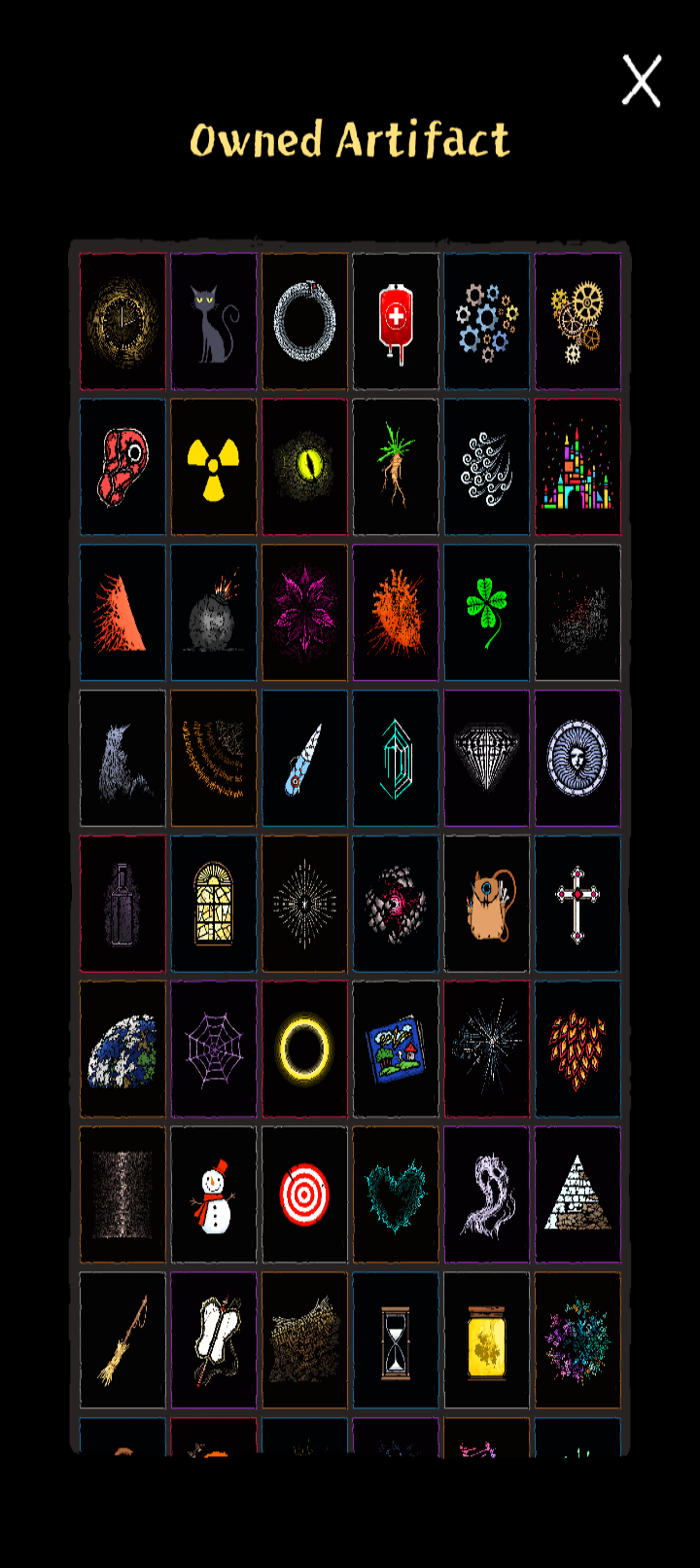
Task: Open the white diamond artifact
Action: pos(486,759)
